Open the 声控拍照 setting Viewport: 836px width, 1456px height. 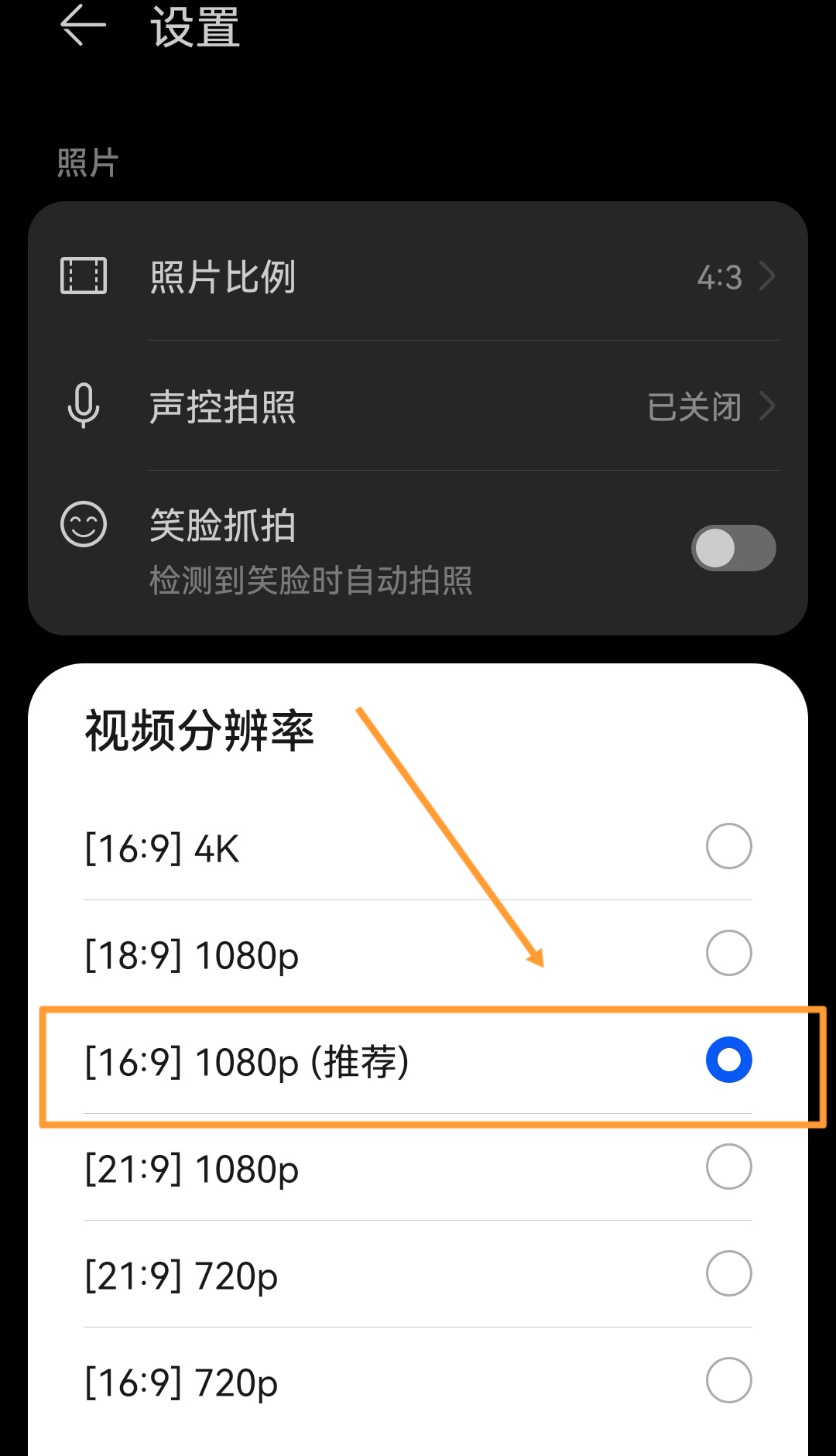coord(418,406)
